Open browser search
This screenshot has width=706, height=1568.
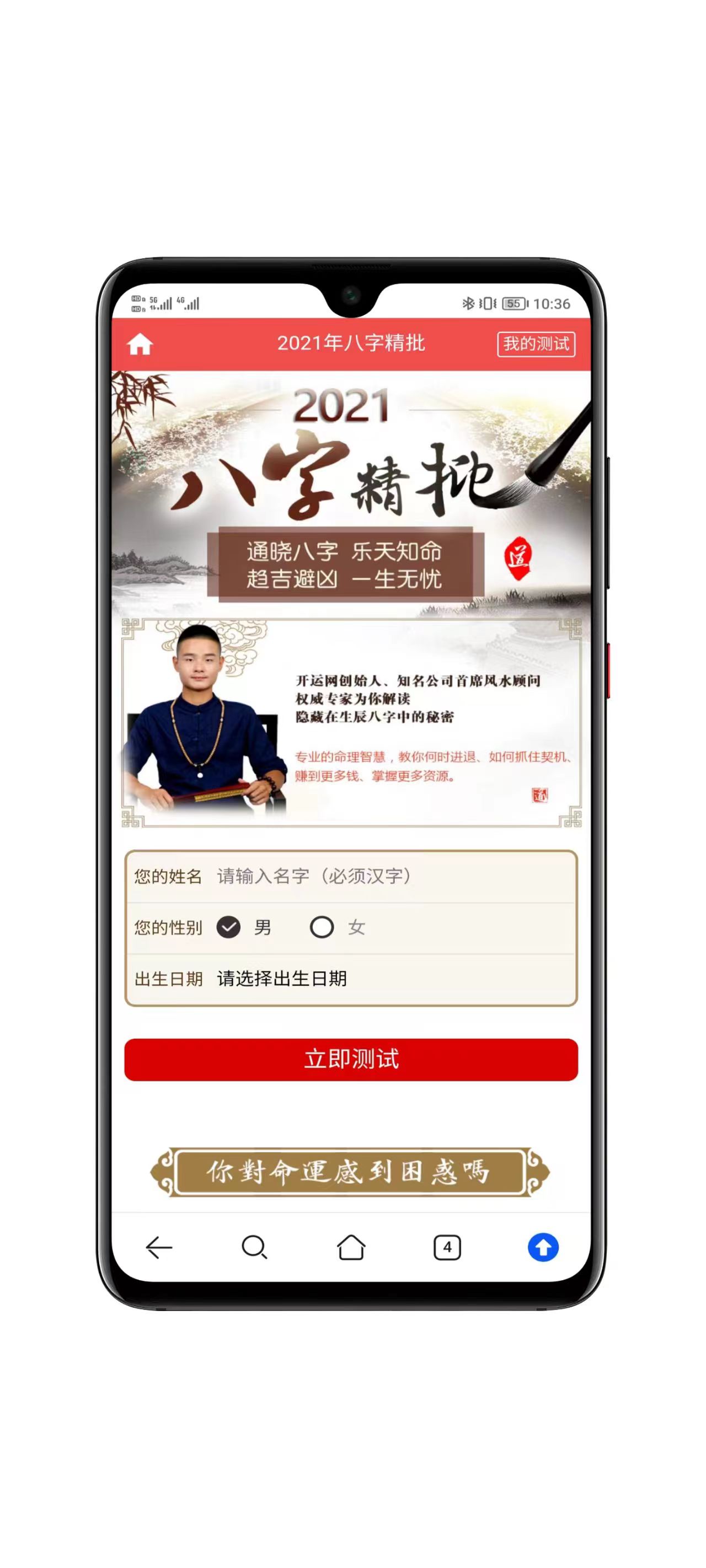click(254, 1247)
